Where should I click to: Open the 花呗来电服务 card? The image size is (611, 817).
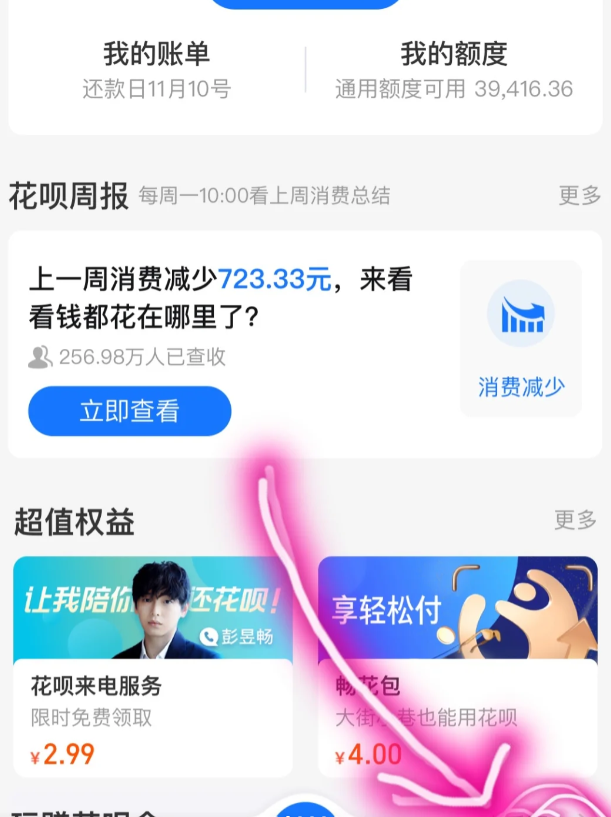[153, 666]
